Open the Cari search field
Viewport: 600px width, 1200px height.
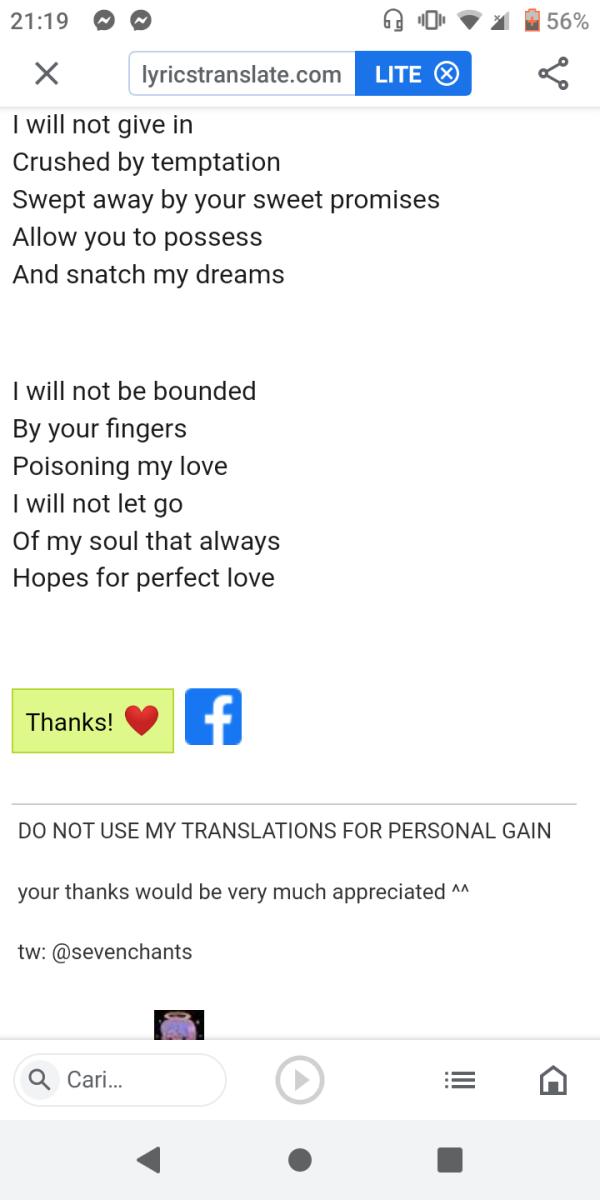tap(120, 1080)
